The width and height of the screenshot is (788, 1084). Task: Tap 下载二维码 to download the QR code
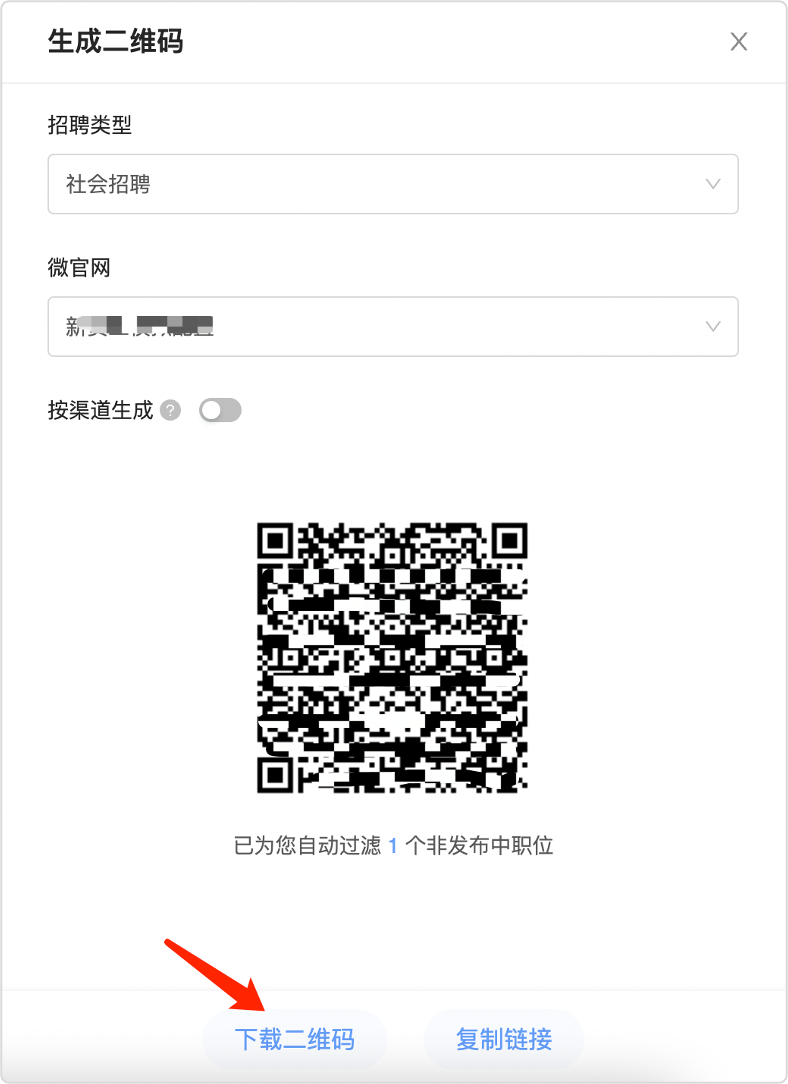(x=294, y=1039)
